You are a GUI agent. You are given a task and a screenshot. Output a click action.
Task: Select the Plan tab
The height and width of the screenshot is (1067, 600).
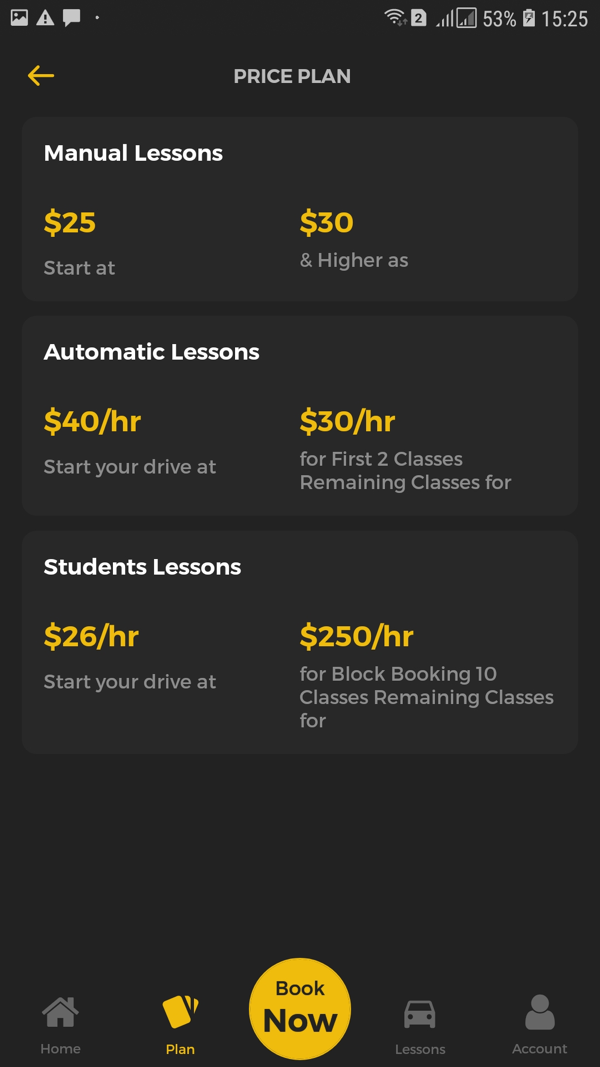[x=180, y=1024]
